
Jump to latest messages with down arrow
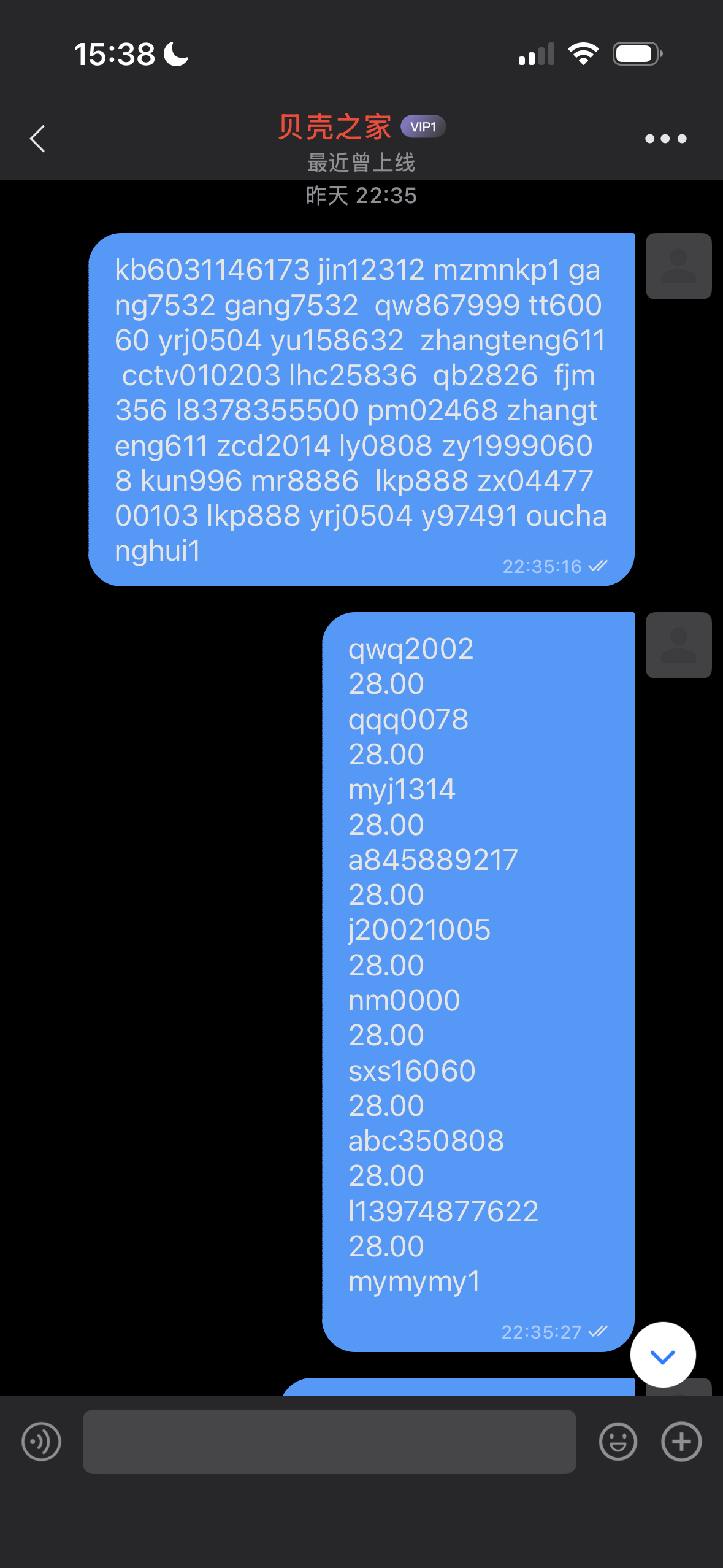663,1355
